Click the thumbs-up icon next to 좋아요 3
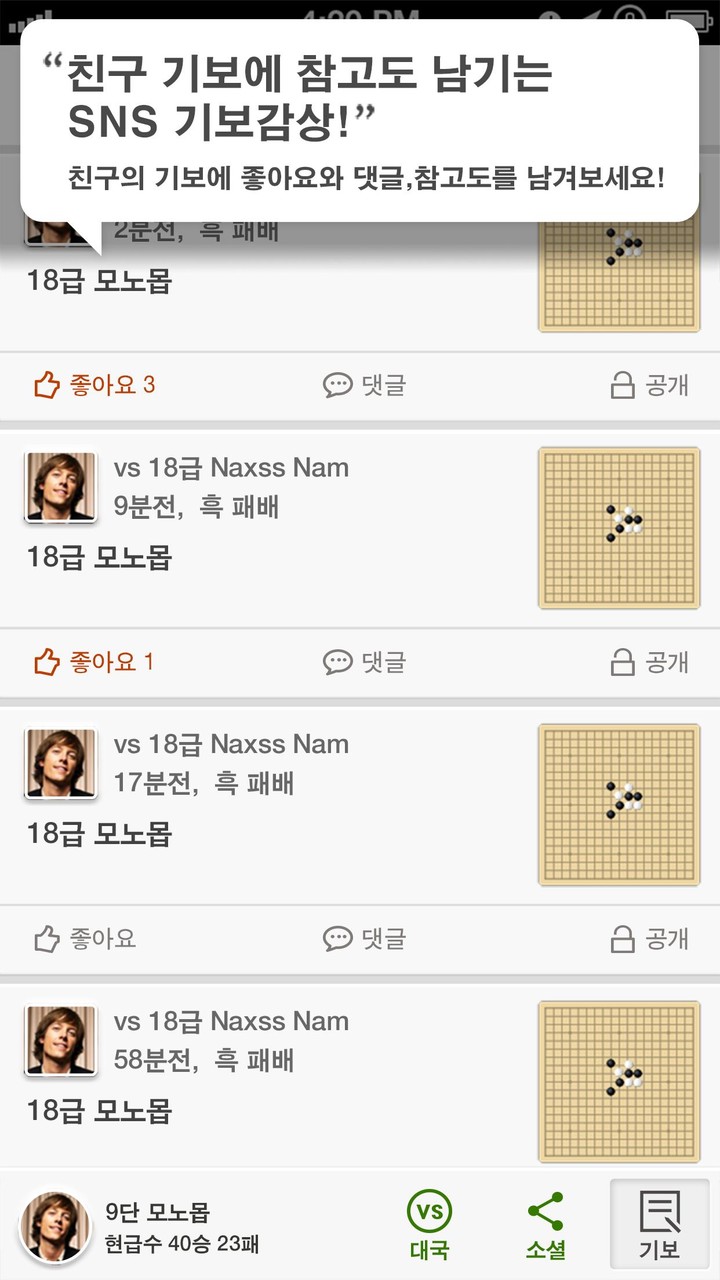 click(46, 385)
